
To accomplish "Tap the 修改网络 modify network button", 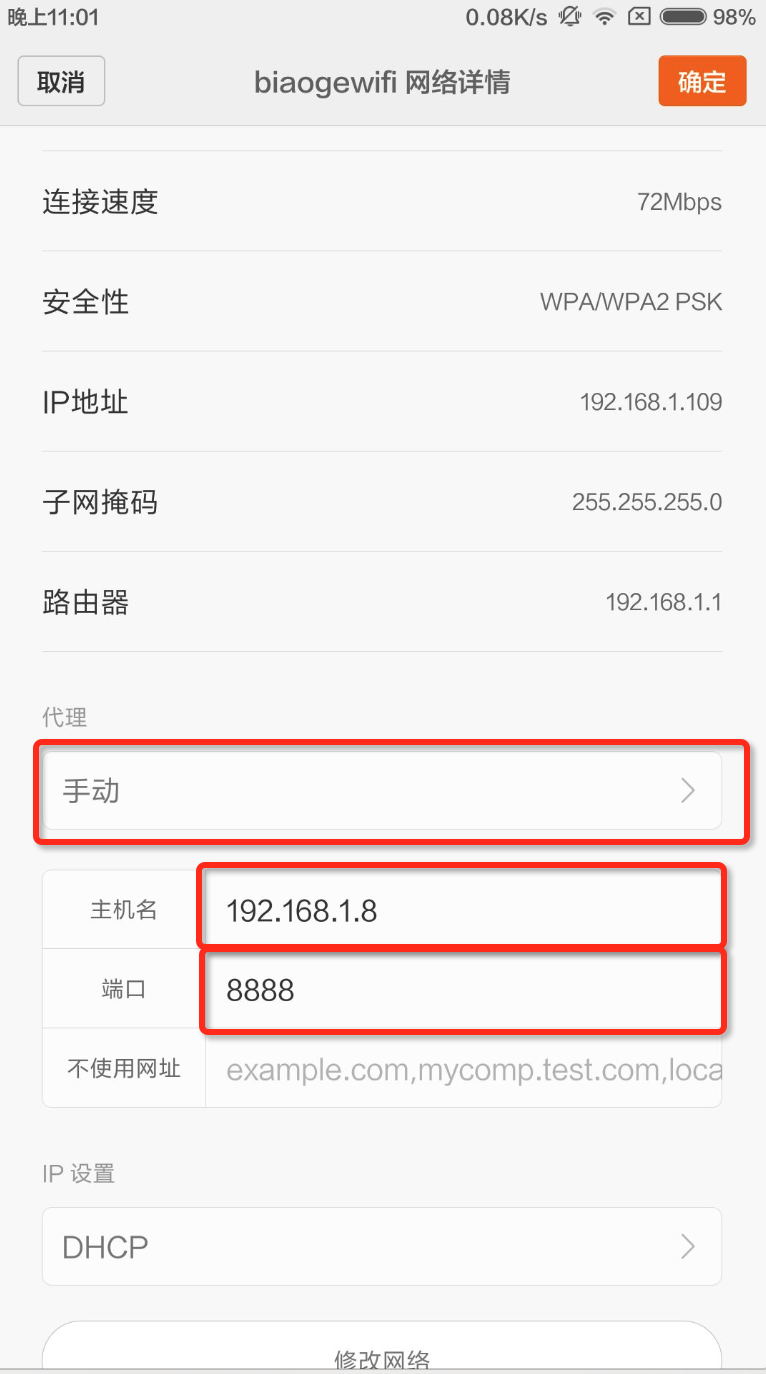I will tap(382, 1348).
